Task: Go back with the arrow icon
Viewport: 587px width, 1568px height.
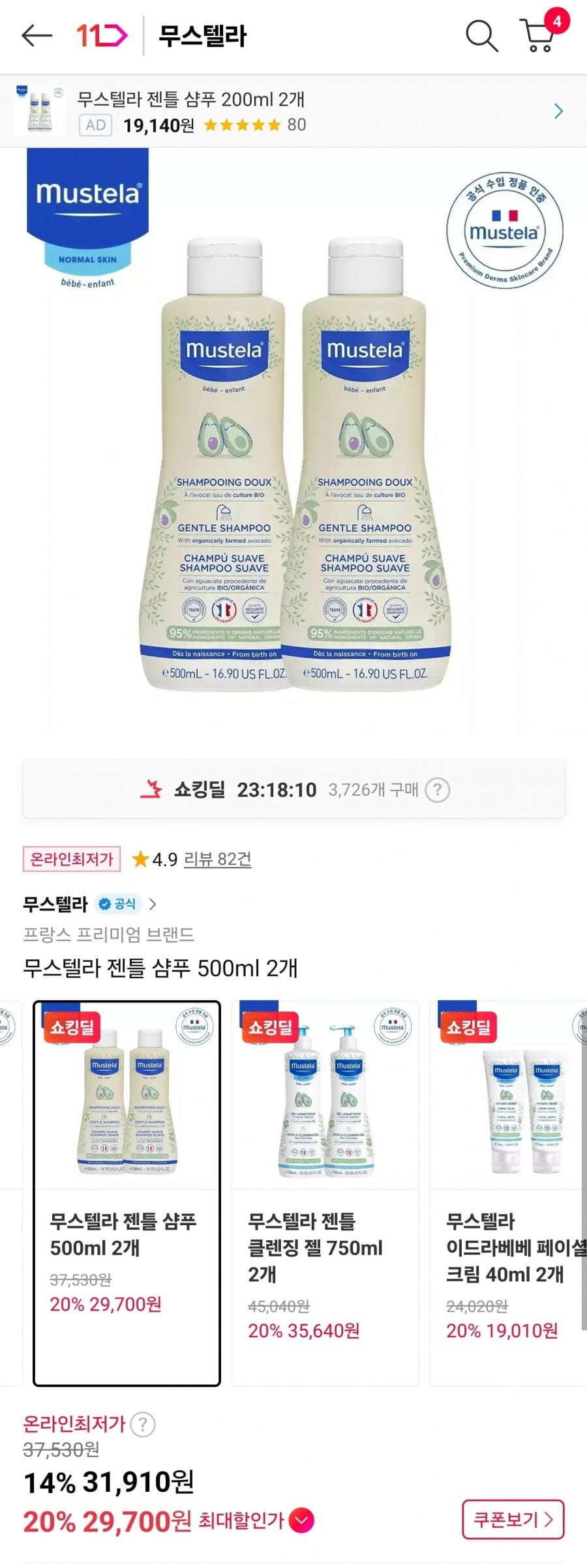Action: (x=37, y=35)
